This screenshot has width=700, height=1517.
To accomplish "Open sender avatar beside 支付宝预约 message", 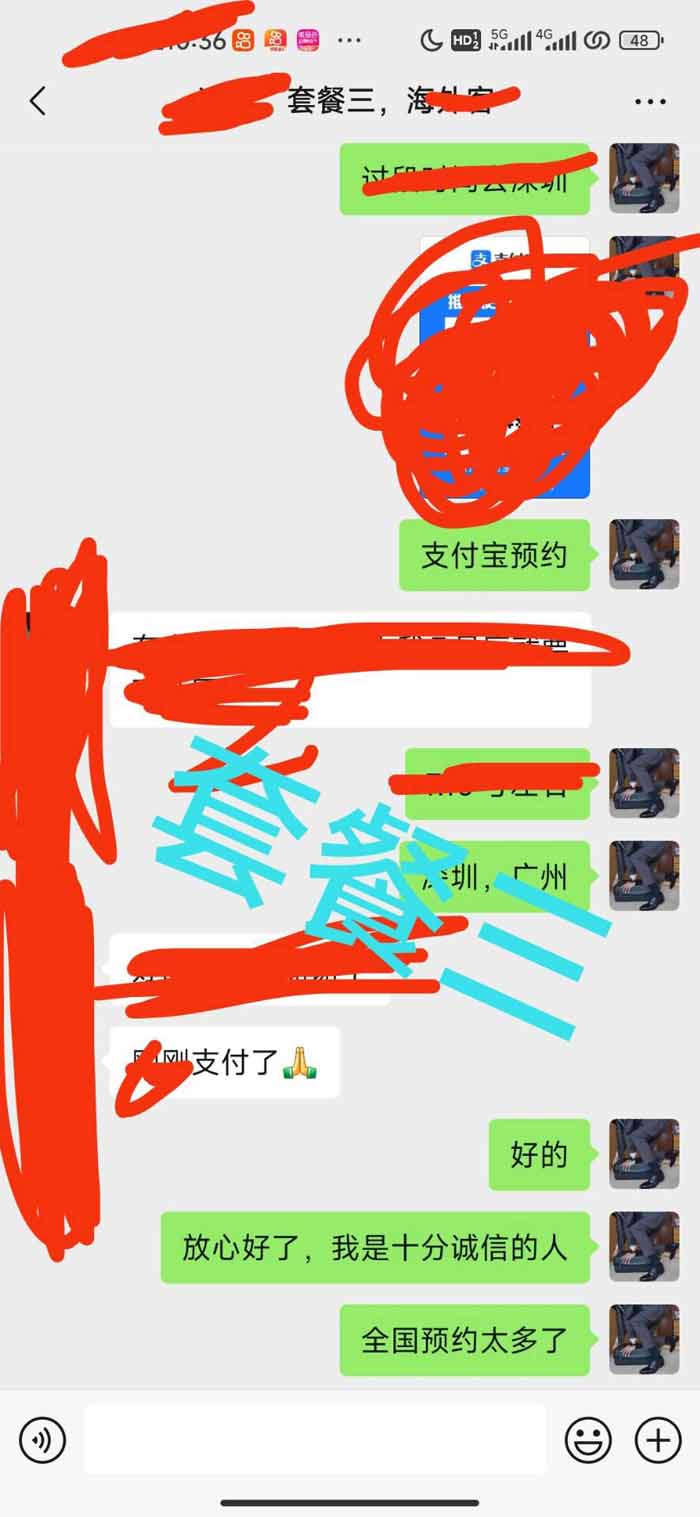I will pos(644,555).
